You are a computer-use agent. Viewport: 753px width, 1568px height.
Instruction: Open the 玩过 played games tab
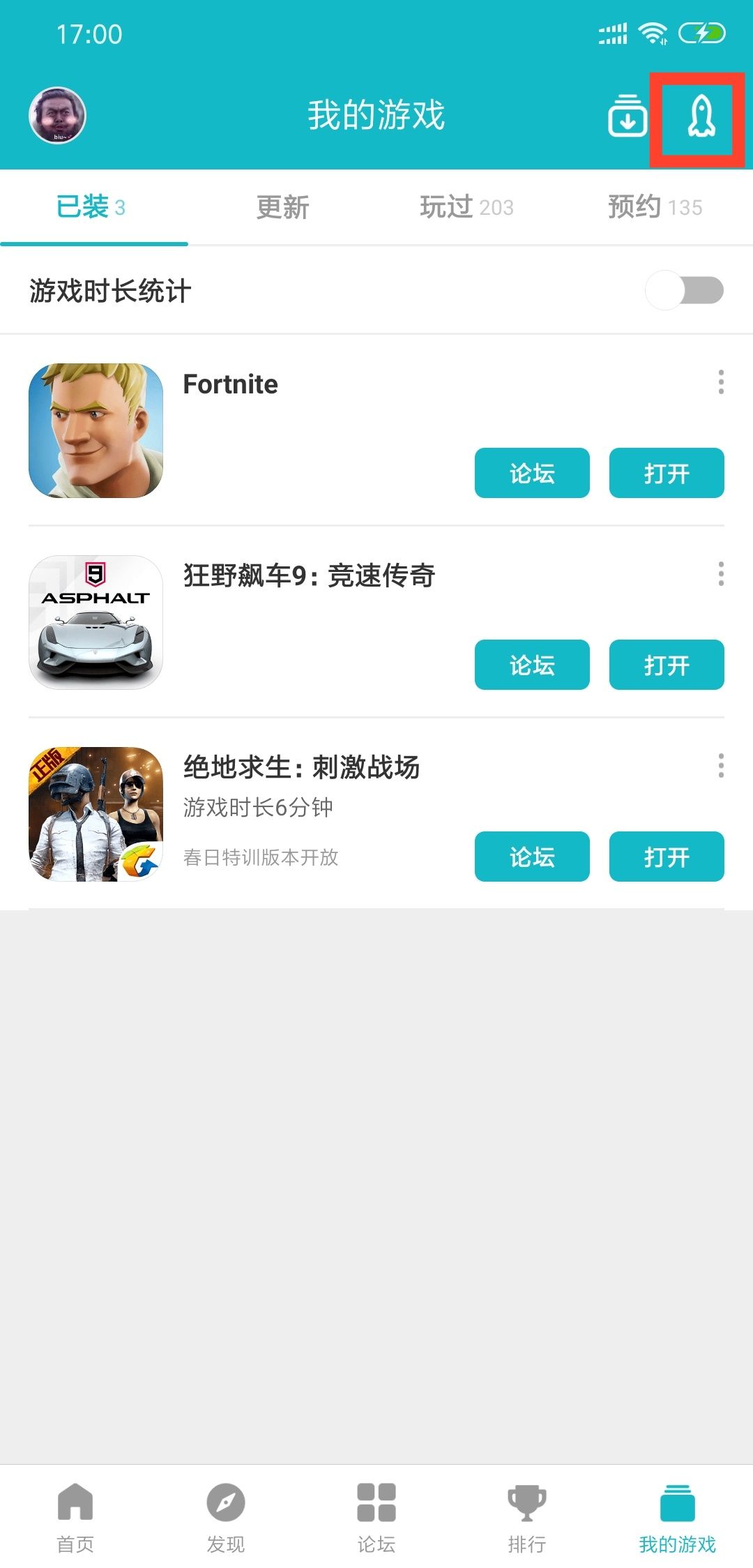click(467, 207)
